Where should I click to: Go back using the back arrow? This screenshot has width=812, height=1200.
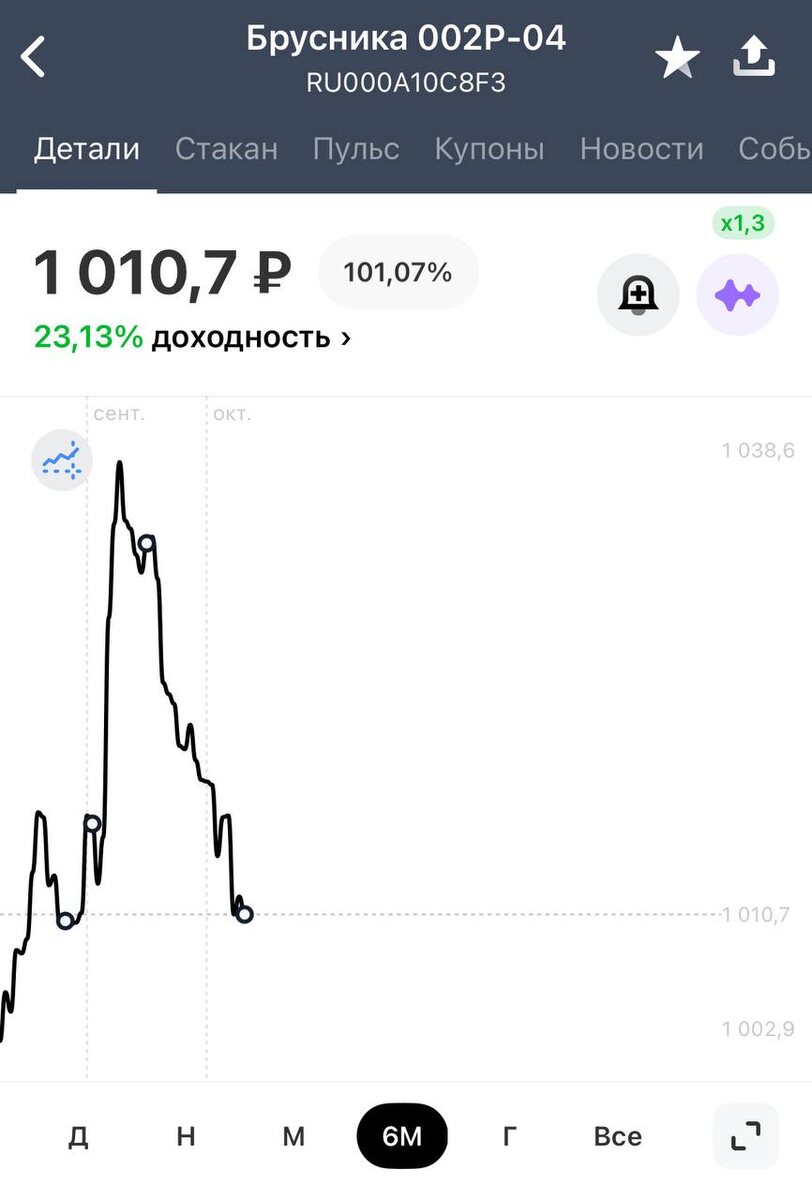pos(35,56)
